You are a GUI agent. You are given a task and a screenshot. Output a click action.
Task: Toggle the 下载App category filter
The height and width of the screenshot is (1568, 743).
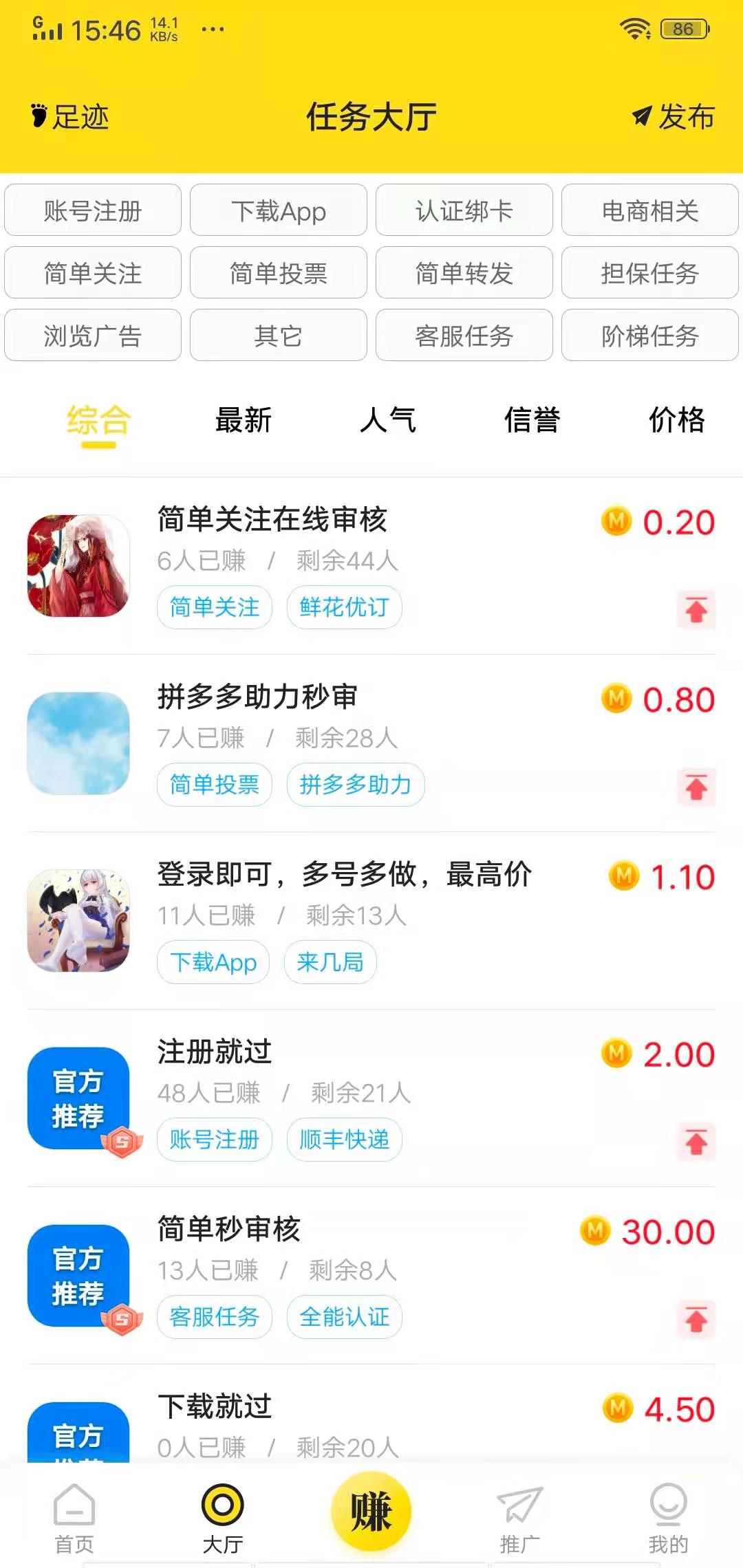tap(278, 211)
